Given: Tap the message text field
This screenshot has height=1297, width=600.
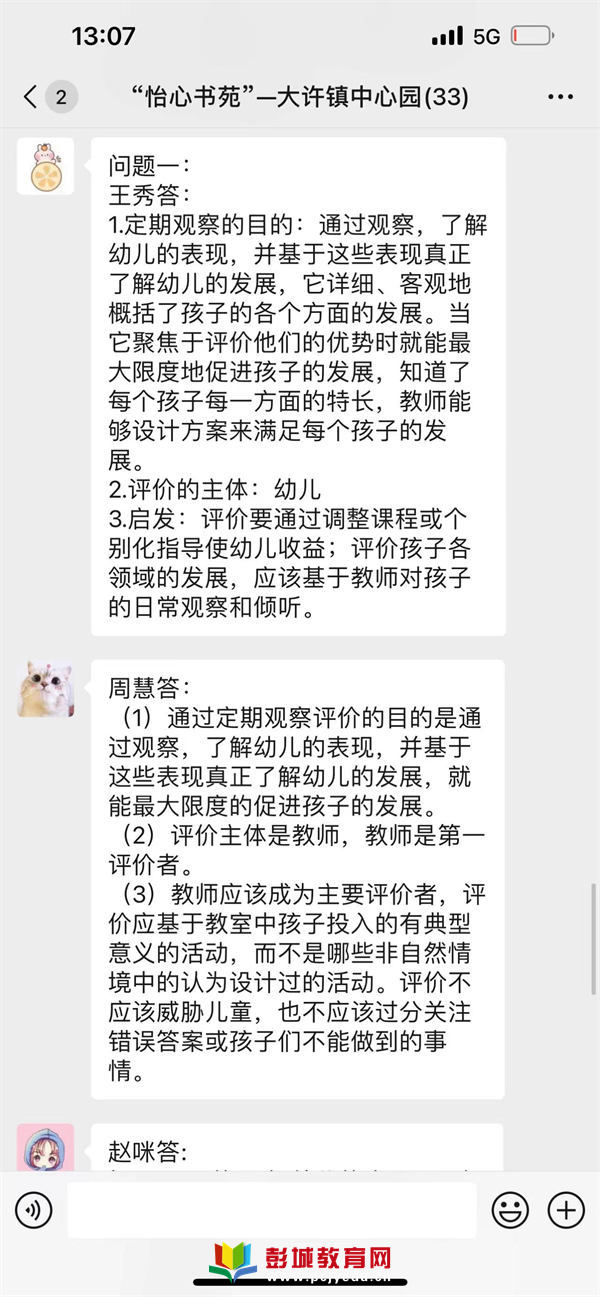Looking at the screenshot, I should pyautogui.click(x=270, y=1210).
